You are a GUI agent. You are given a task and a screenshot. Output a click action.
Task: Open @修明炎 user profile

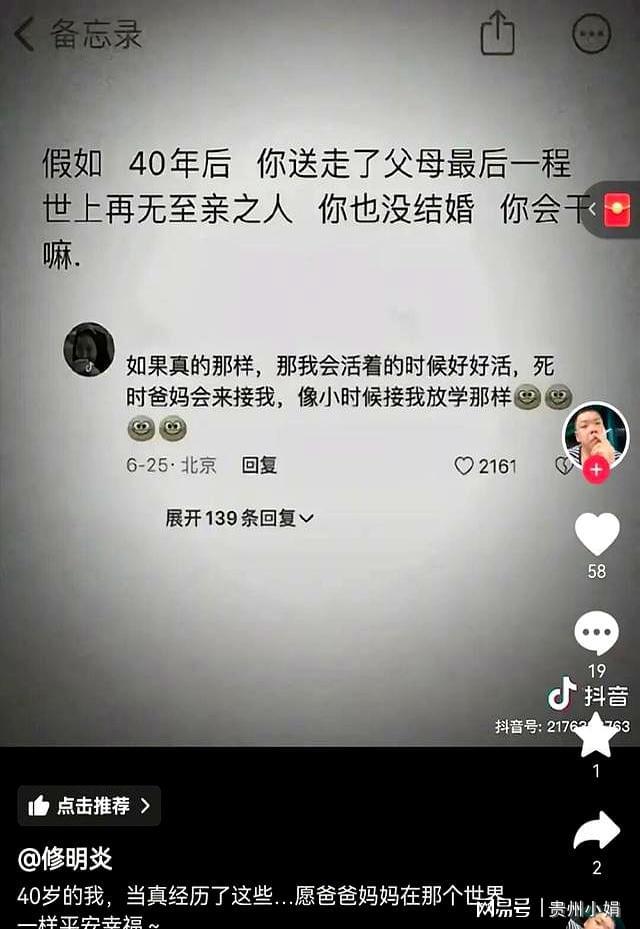pyautogui.click(x=64, y=857)
